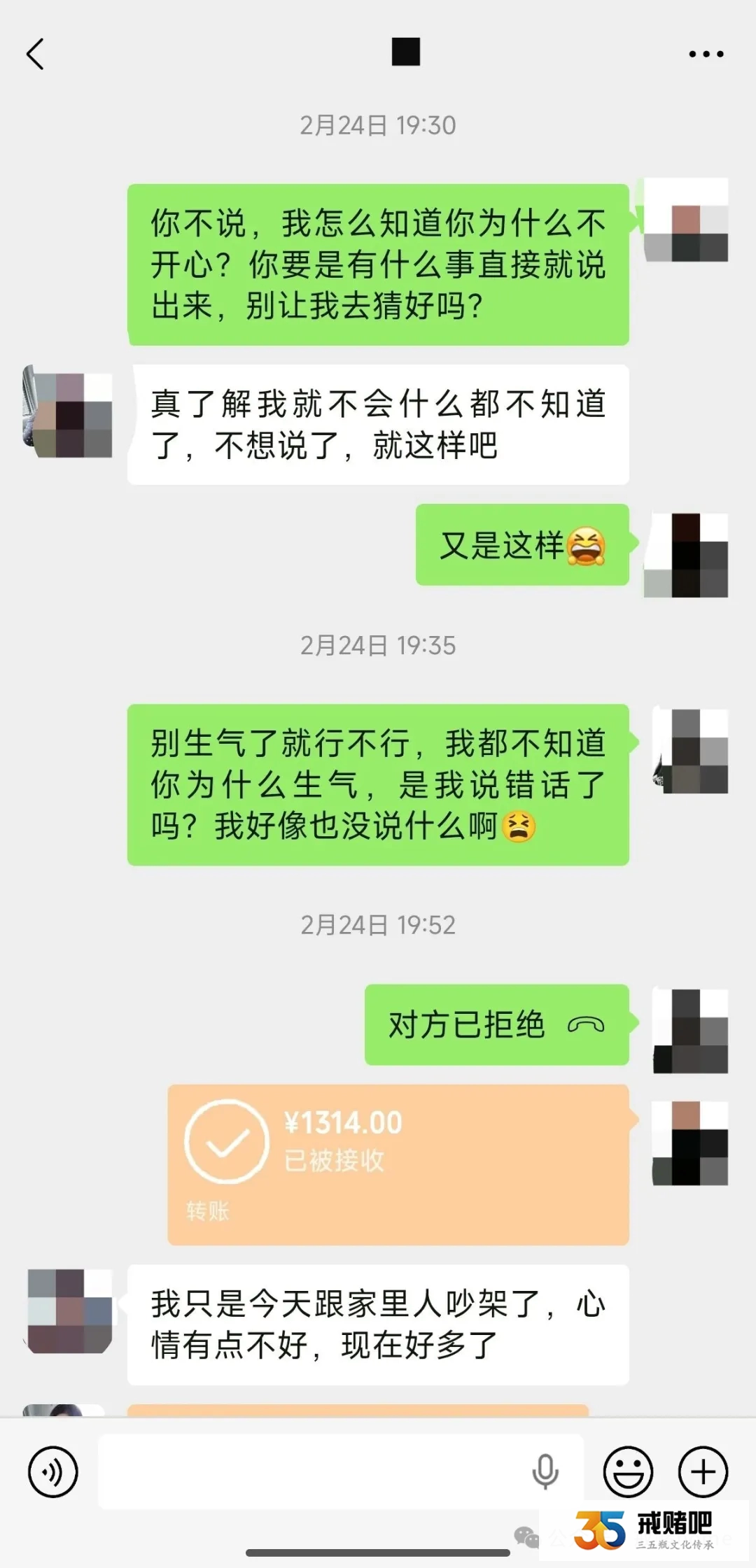Tap the 我只是今天跟家里人吵架了 white bubble

tap(378, 1326)
